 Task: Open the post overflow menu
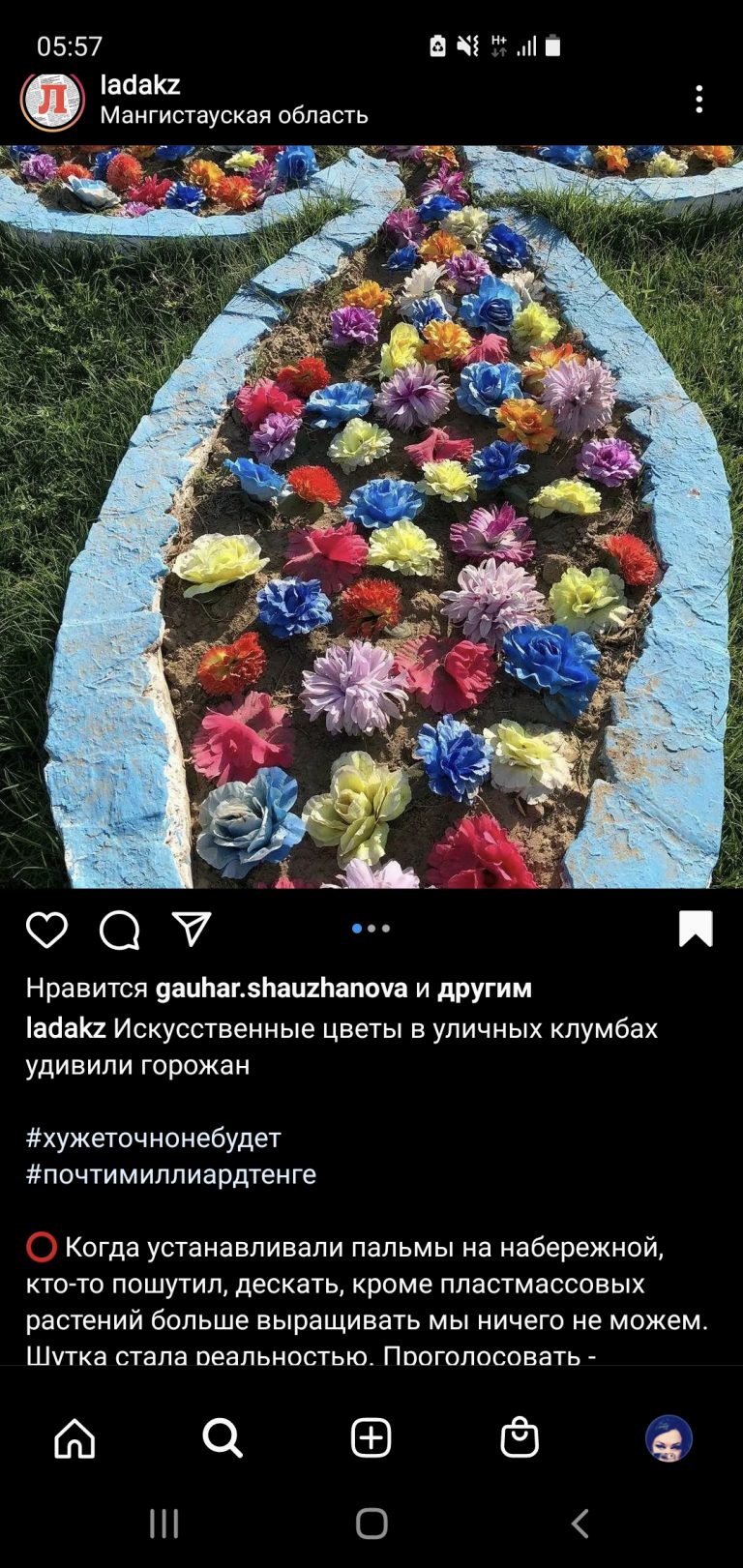tap(698, 99)
